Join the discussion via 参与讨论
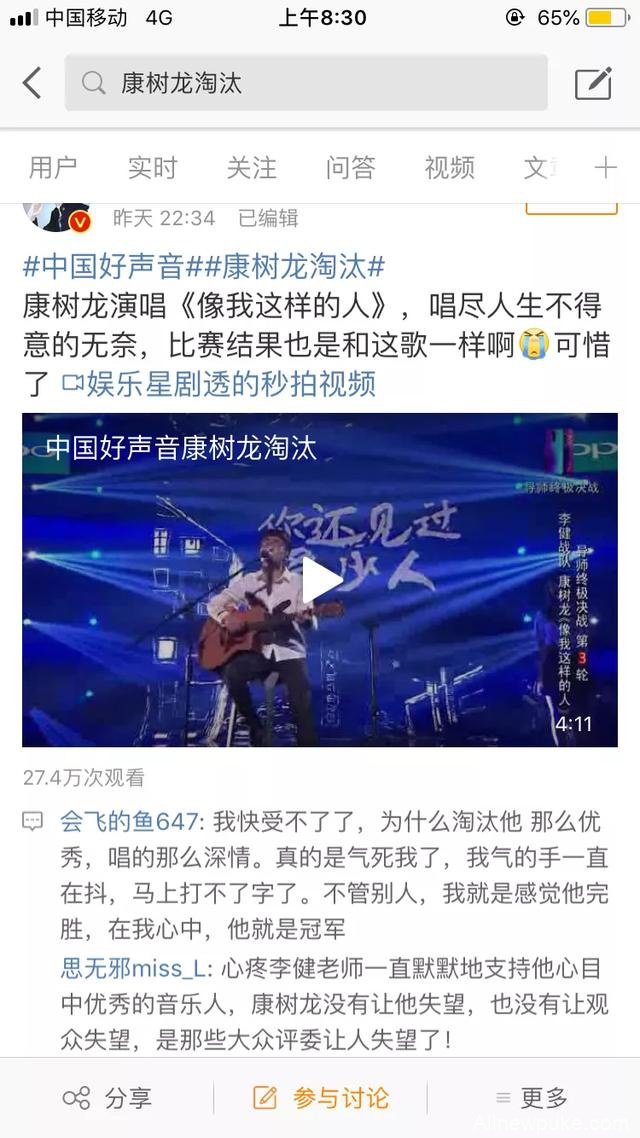The image size is (640, 1138). [x=320, y=1098]
